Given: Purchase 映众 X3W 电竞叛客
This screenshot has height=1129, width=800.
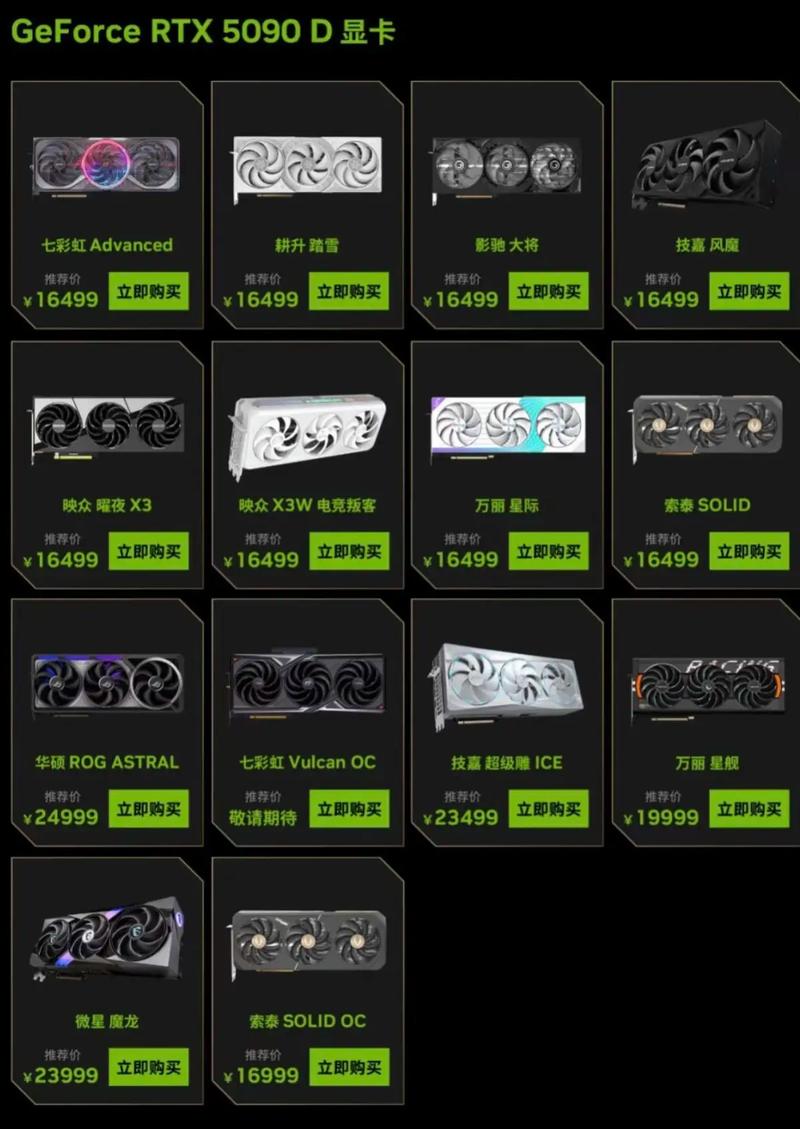Looking at the screenshot, I should 348,551.
